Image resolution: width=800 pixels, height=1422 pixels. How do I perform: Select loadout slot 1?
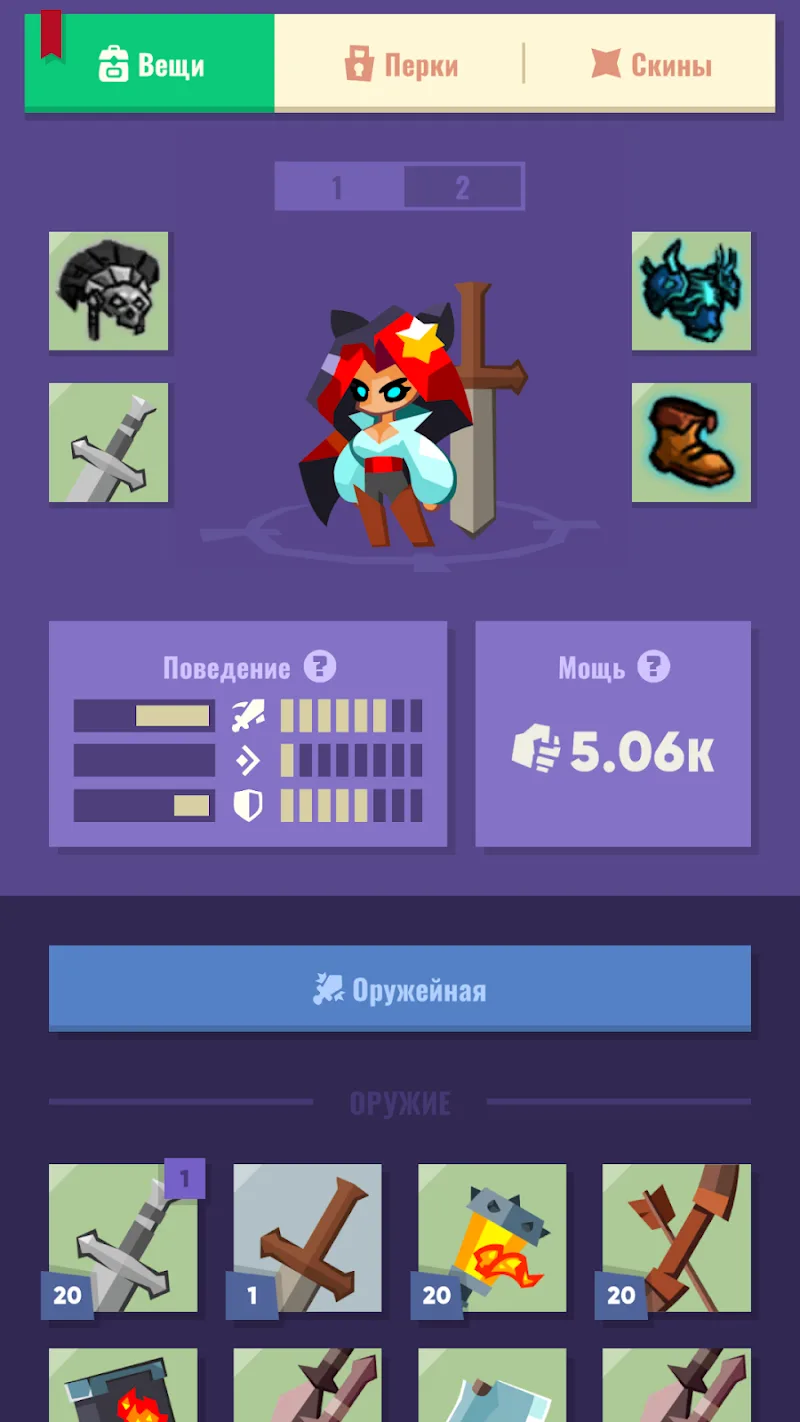coord(338,187)
